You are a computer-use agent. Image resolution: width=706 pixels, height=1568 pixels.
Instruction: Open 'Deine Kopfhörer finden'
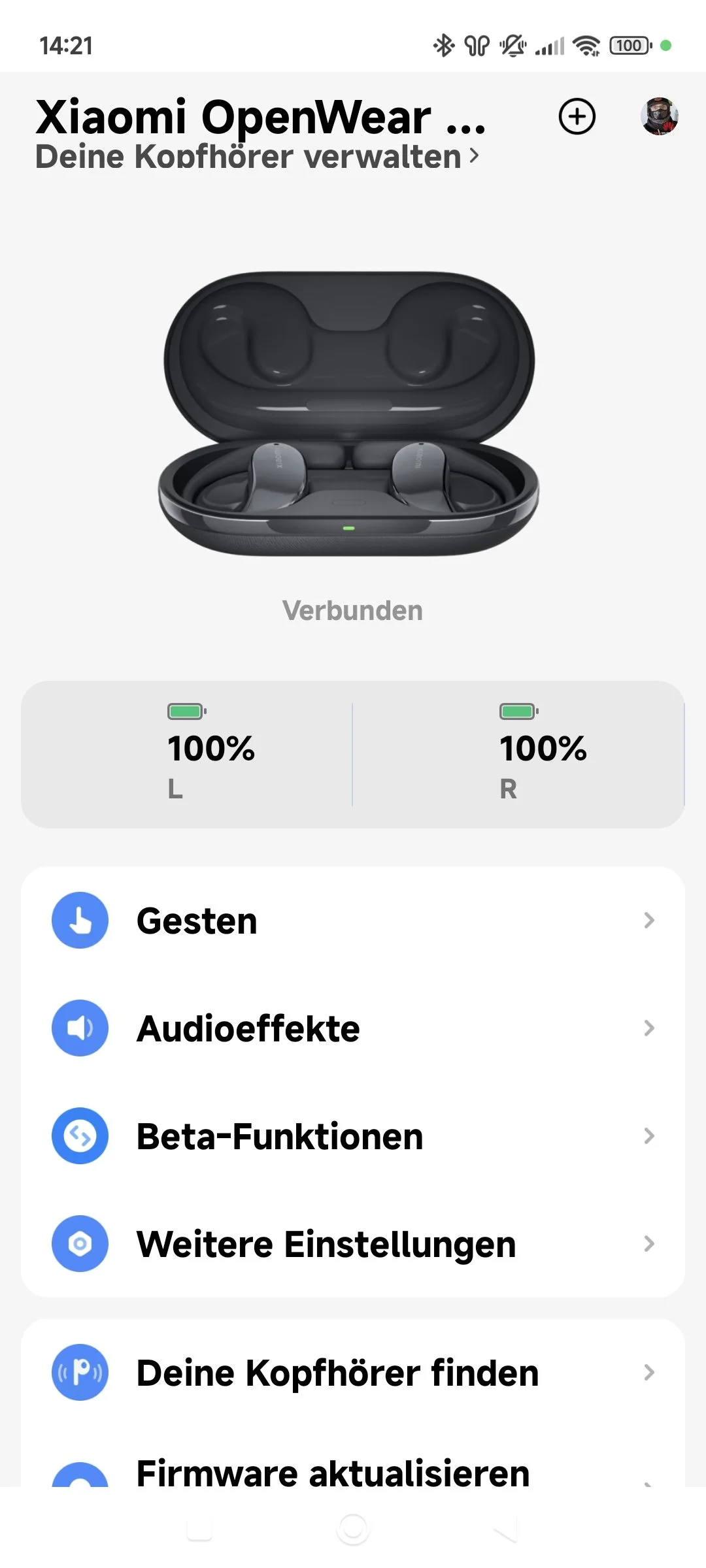coord(353,1373)
